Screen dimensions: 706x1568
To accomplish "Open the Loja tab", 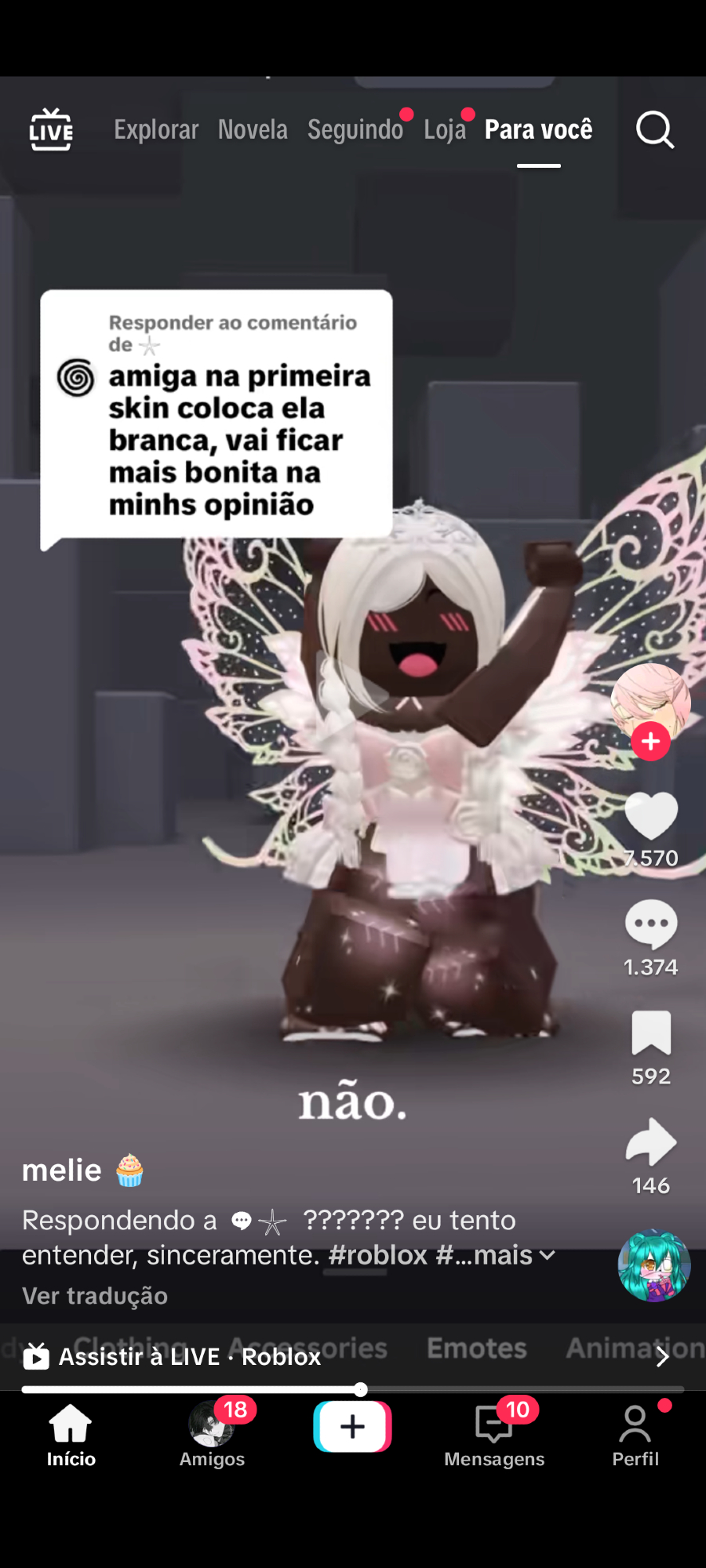I will (x=445, y=130).
